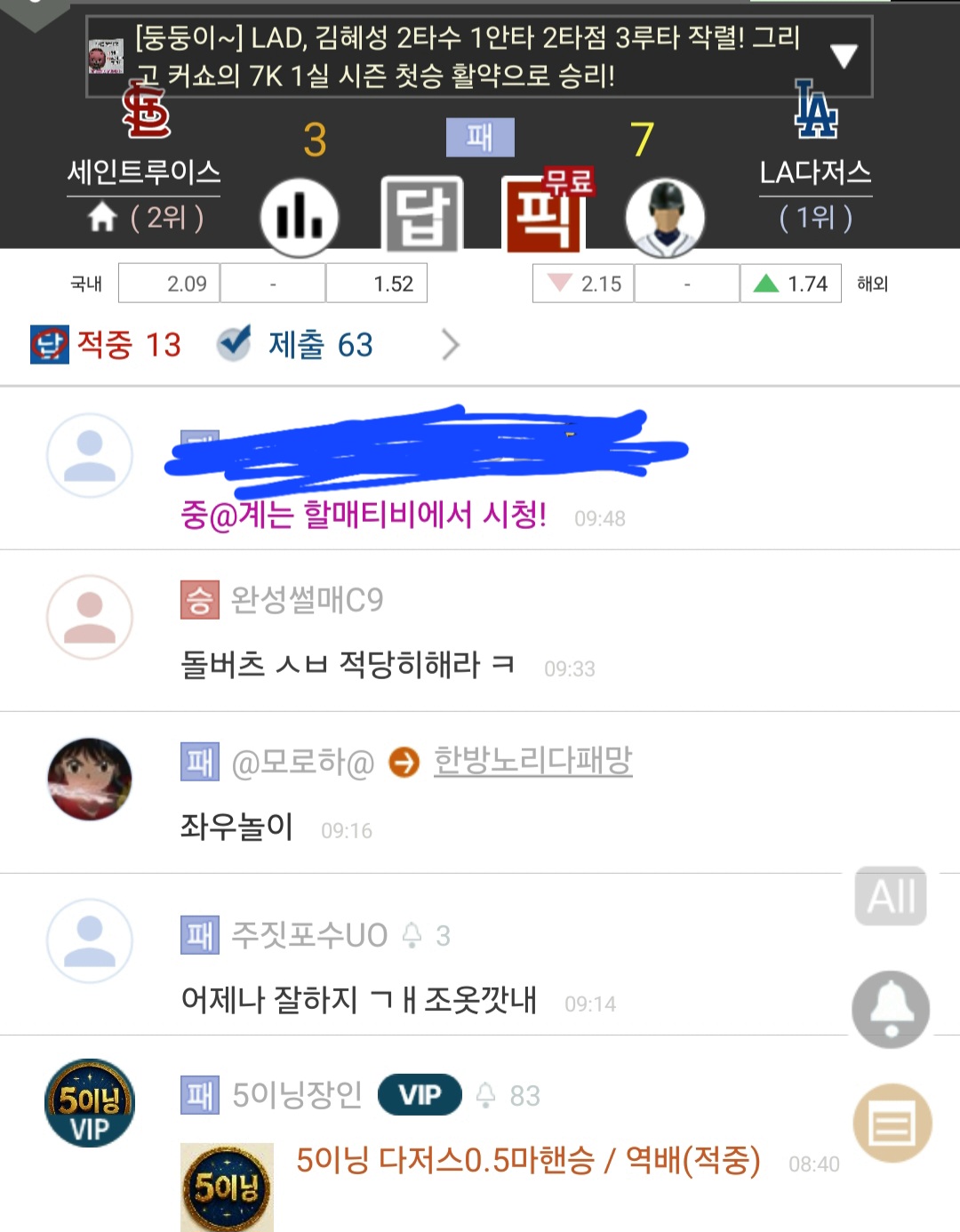960x1232 pixels.
Task: Select the domestic 2.09 odds cell
Action: pyautogui.click(x=169, y=284)
